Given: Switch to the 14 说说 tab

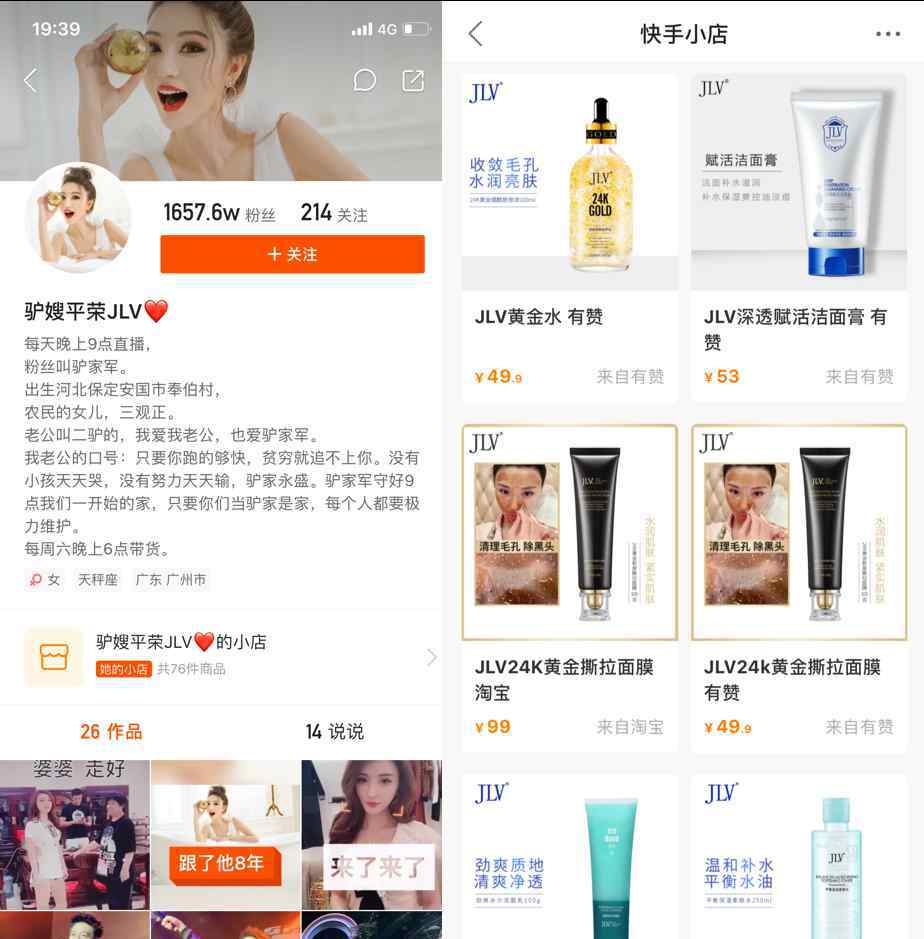Looking at the screenshot, I should tap(334, 731).
